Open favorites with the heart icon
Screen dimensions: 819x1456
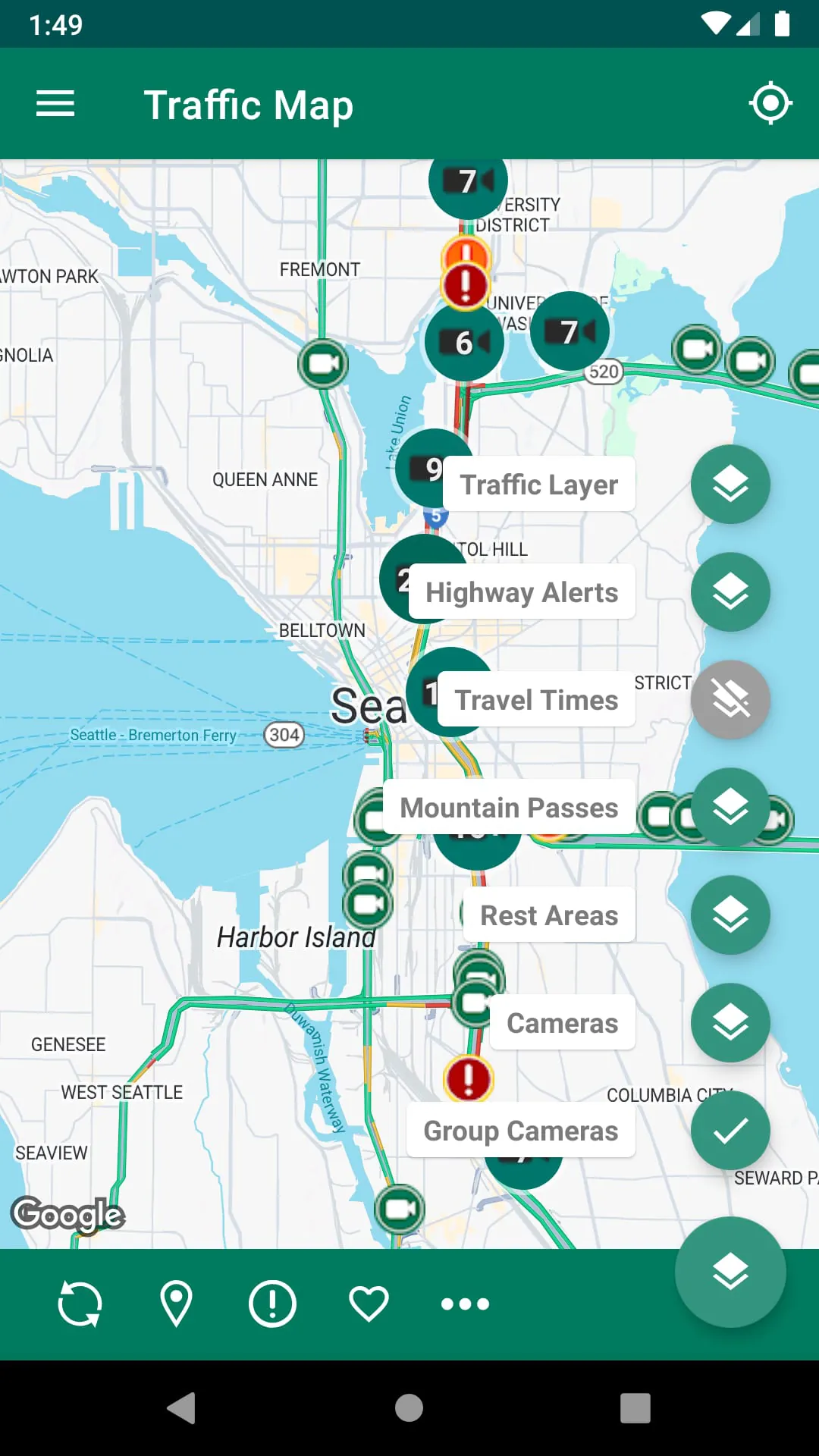point(369,1304)
